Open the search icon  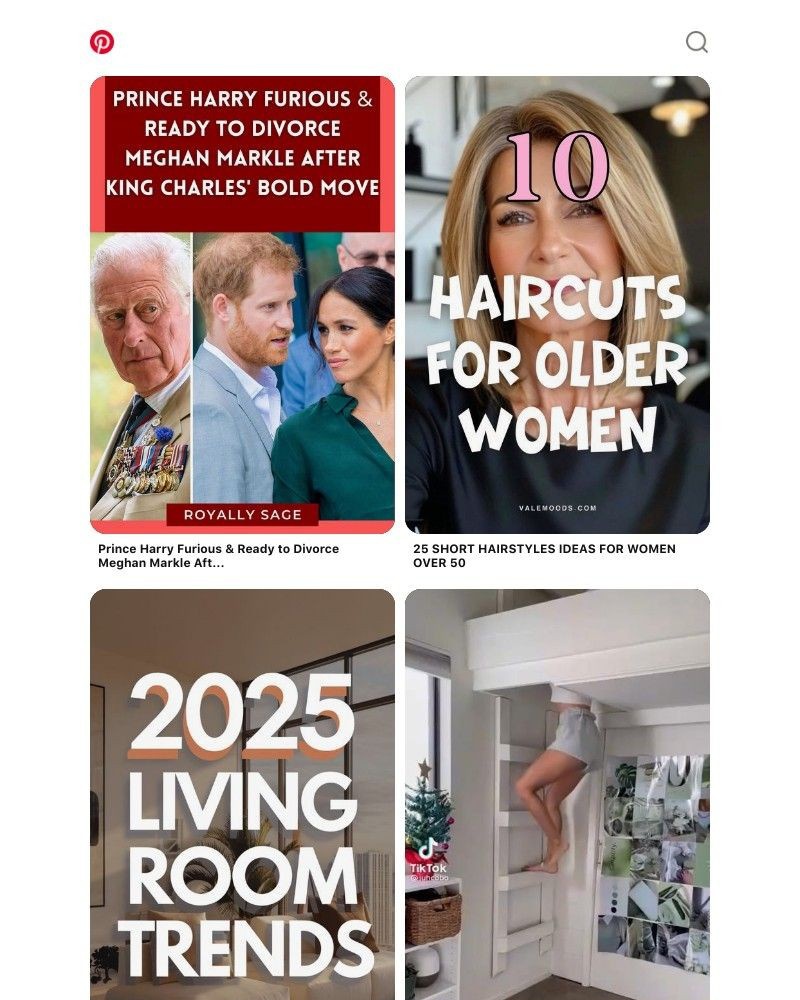pos(697,42)
